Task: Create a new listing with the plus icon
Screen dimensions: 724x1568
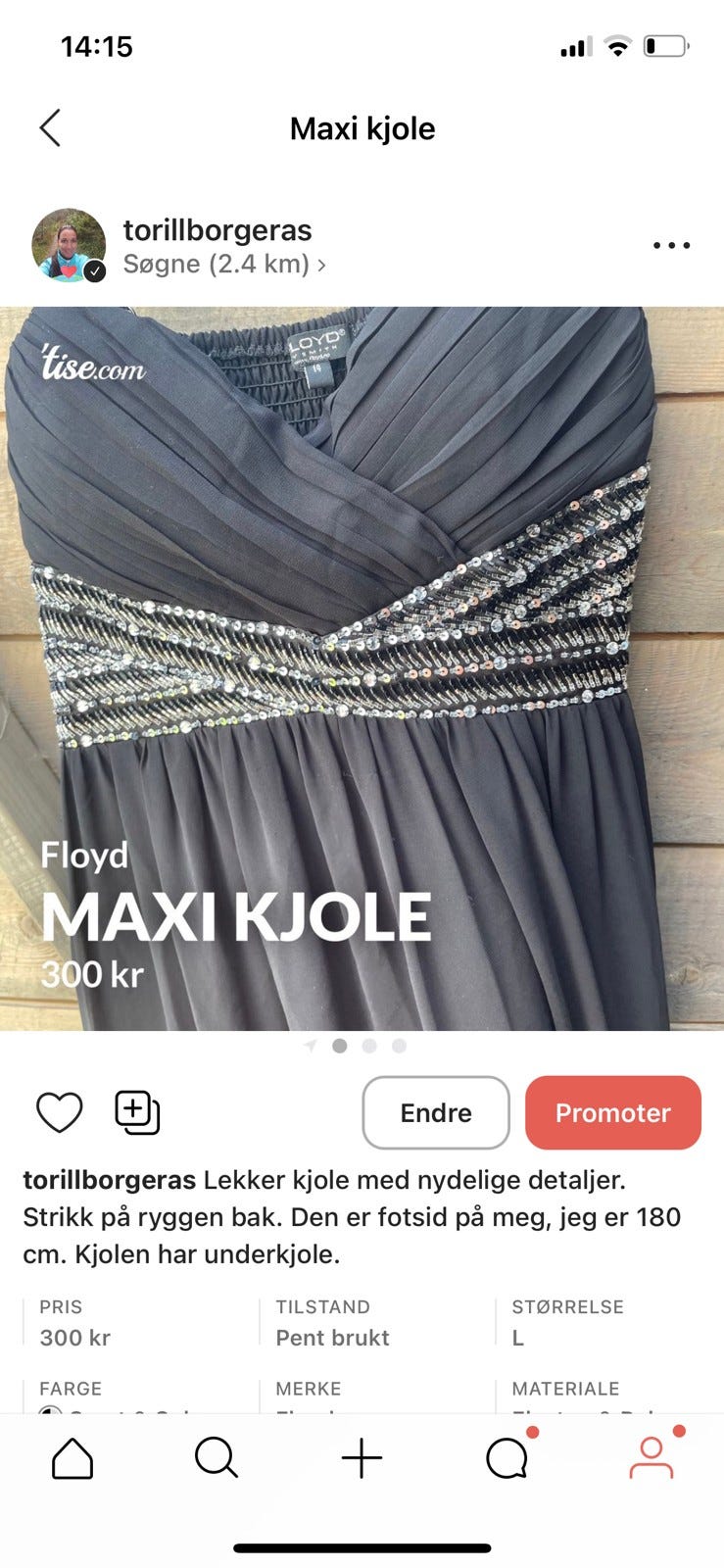Action: tap(362, 1457)
